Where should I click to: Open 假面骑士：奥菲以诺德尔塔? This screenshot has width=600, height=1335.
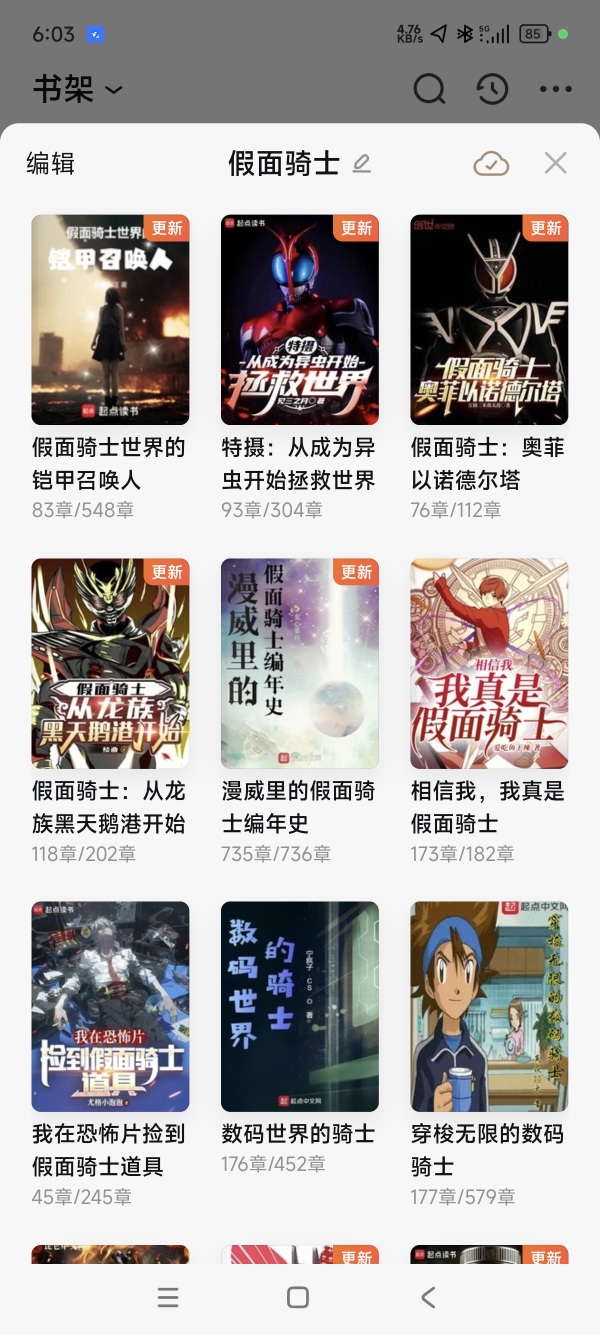click(489, 320)
